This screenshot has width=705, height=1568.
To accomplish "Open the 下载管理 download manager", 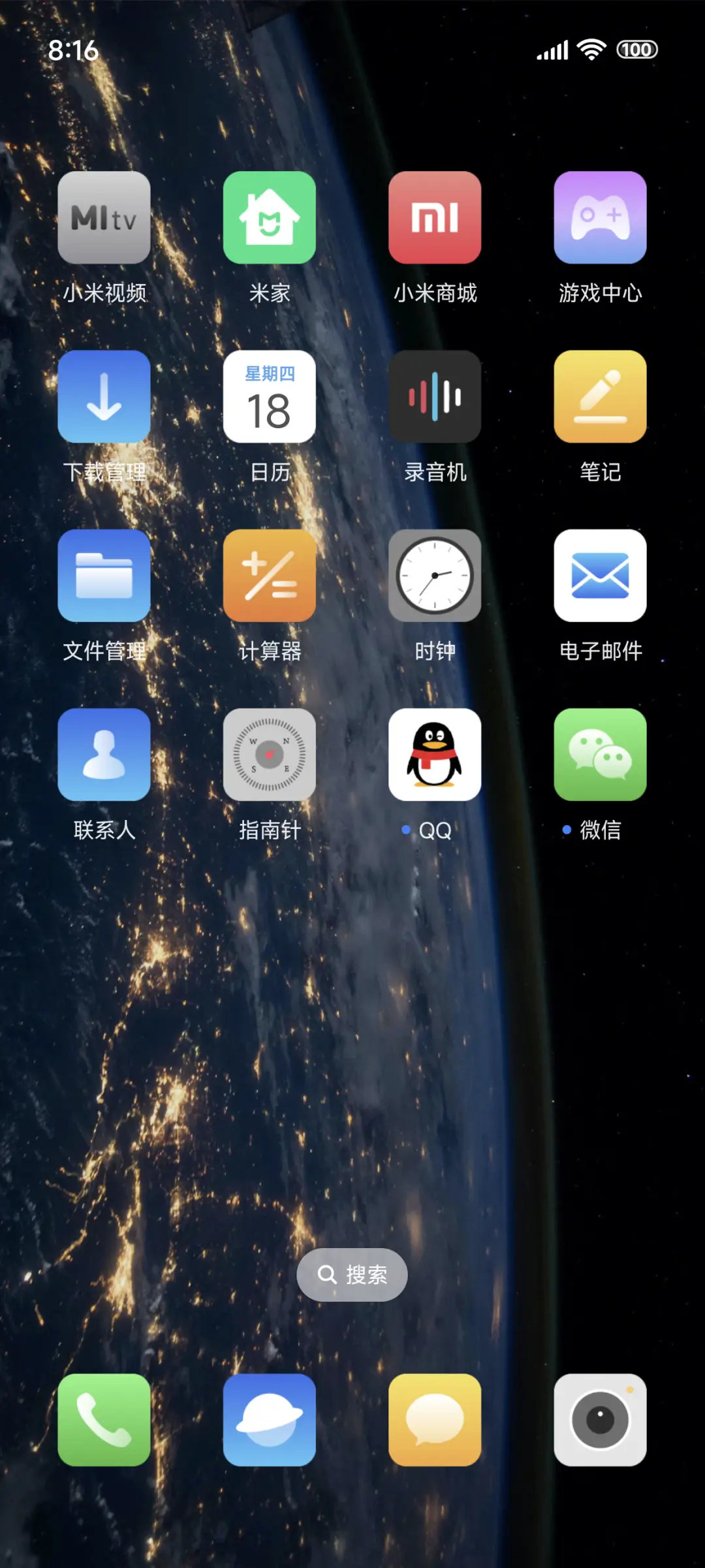I will coord(104,397).
